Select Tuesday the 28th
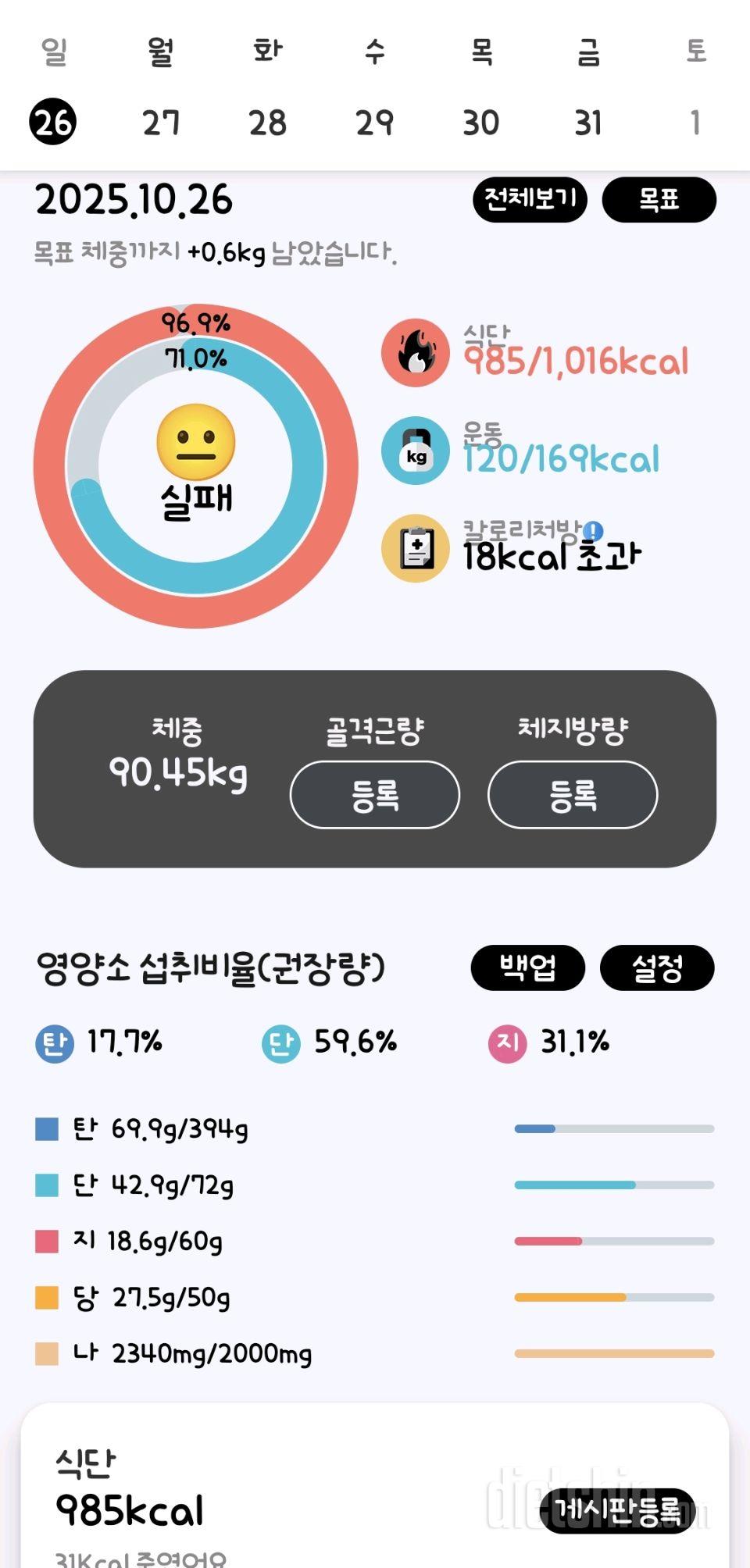 (268, 123)
